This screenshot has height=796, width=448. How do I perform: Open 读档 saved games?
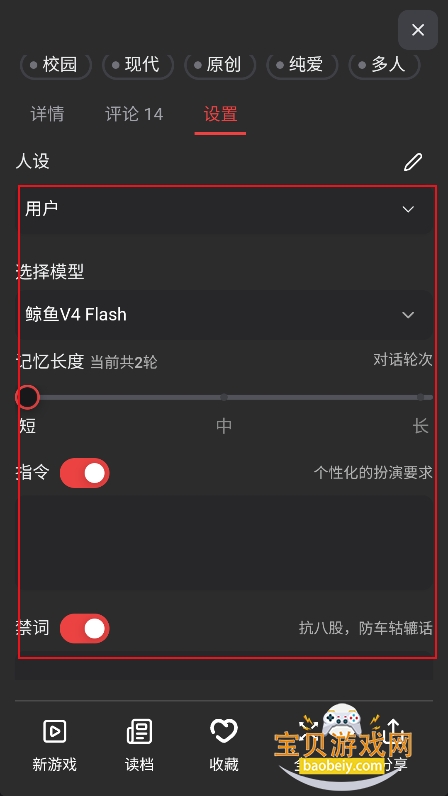click(x=139, y=745)
